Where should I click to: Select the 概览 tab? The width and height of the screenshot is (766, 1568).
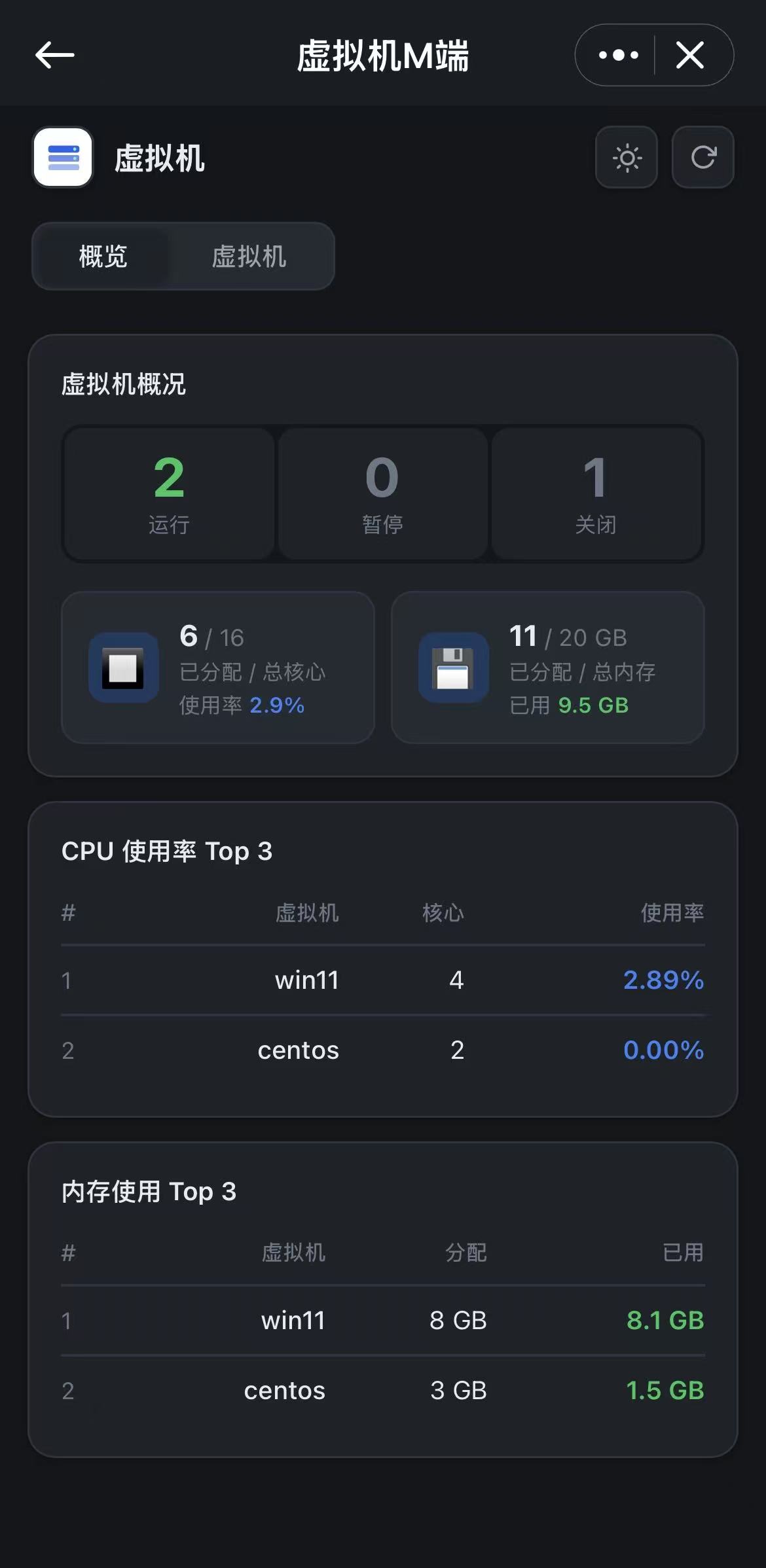coord(103,256)
